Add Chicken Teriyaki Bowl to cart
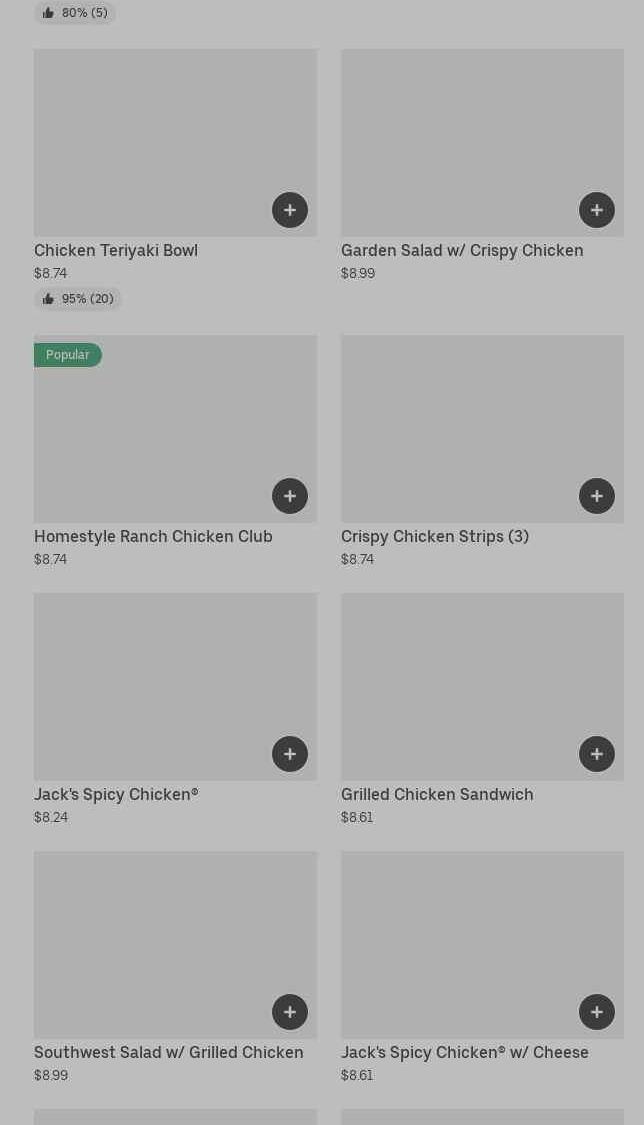The image size is (644, 1125). pyautogui.click(x=290, y=210)
